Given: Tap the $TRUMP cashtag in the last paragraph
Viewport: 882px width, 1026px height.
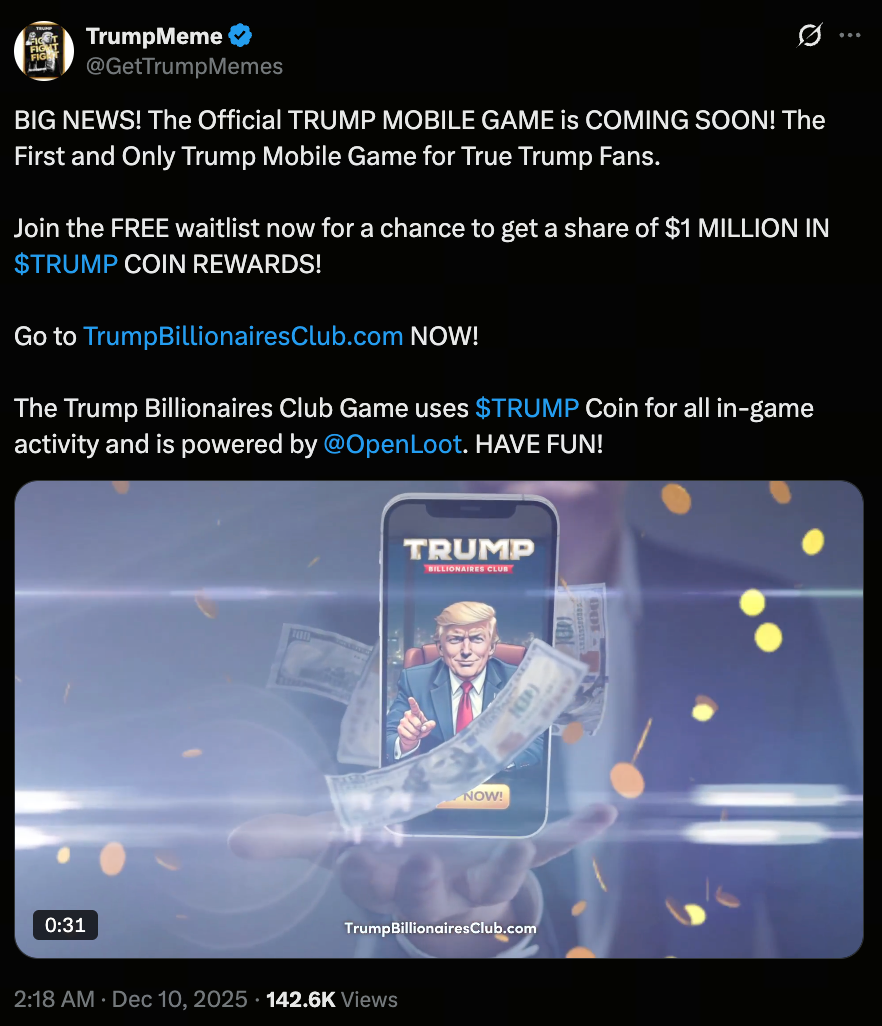Looking at the screenshot, I should pos(527,408).
